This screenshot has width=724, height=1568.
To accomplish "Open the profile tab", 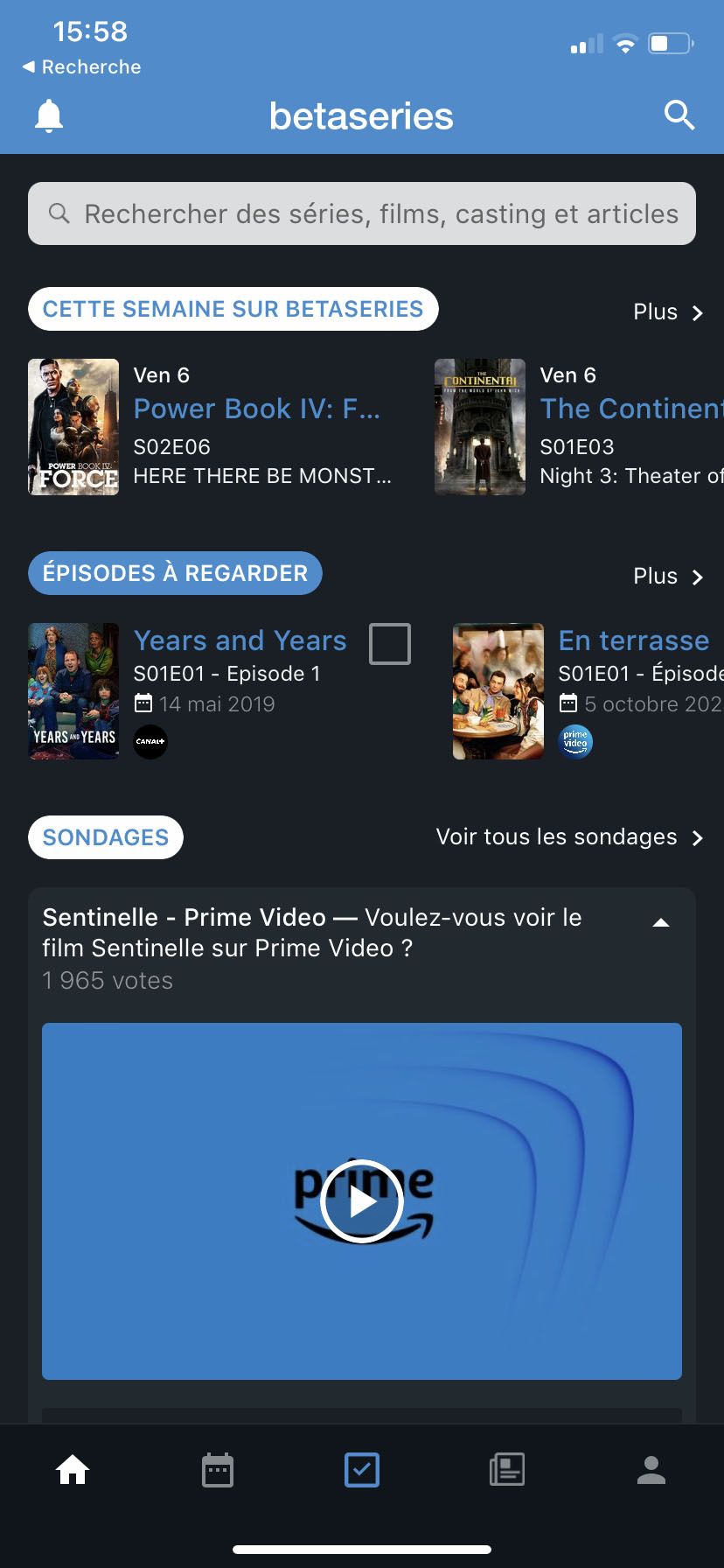I will click(651, 1470).
